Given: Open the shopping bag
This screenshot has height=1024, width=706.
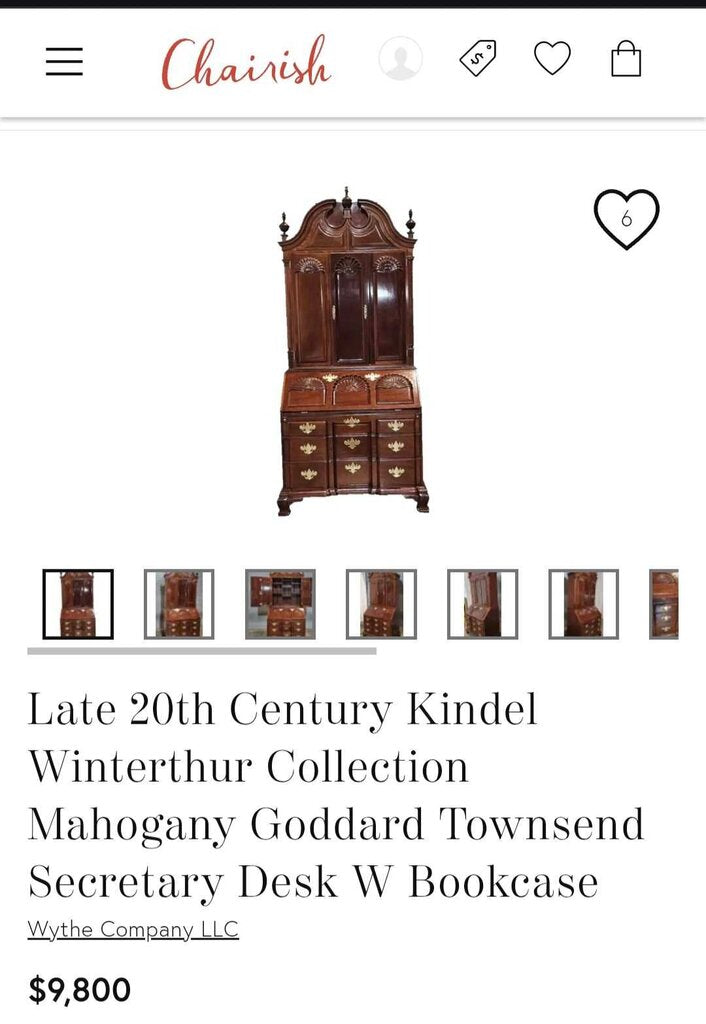Looking at the screenshot, I should click(x=626, y=58).
